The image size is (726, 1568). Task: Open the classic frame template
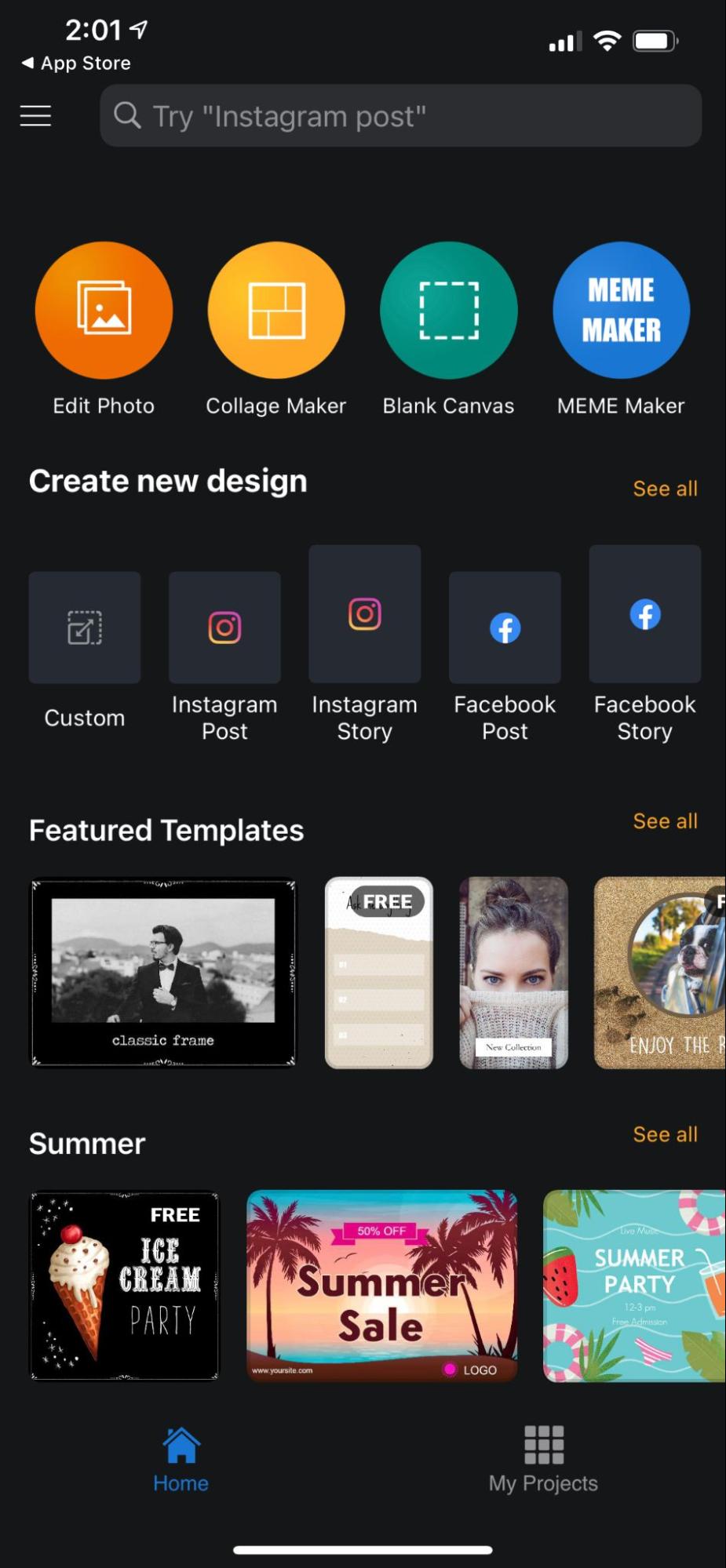pyautogui.click(x=163, y=973)
